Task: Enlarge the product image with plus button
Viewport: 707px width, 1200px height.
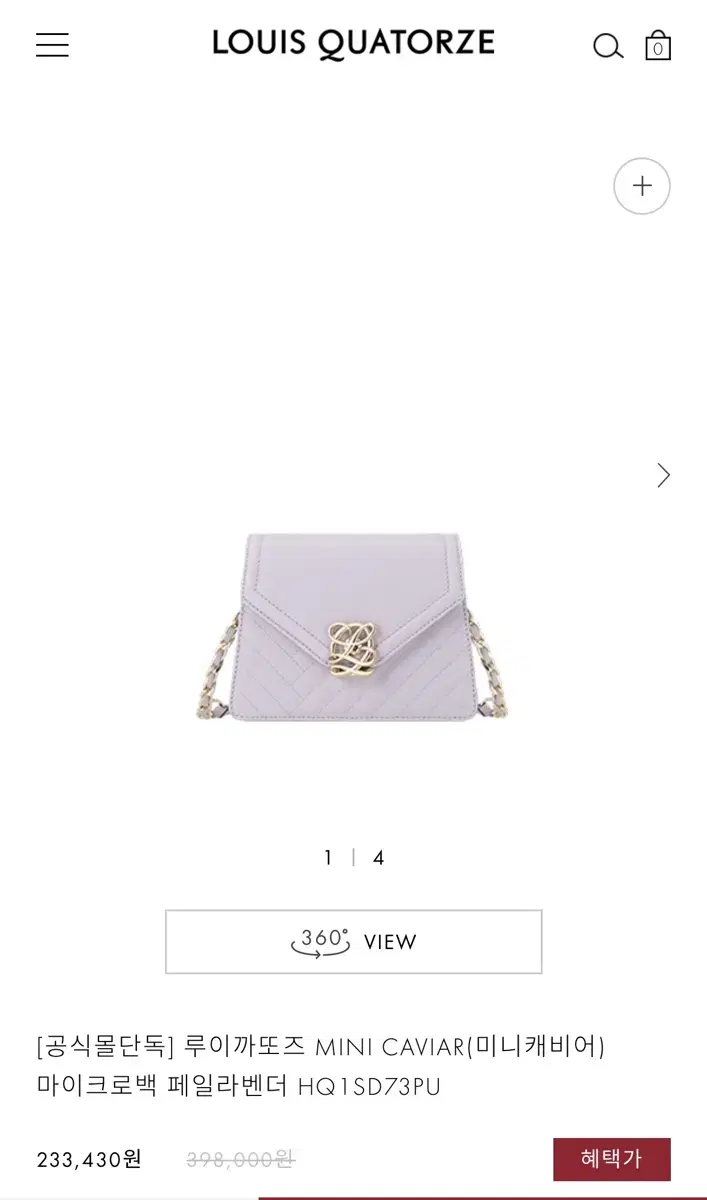Action: point(642,186)
